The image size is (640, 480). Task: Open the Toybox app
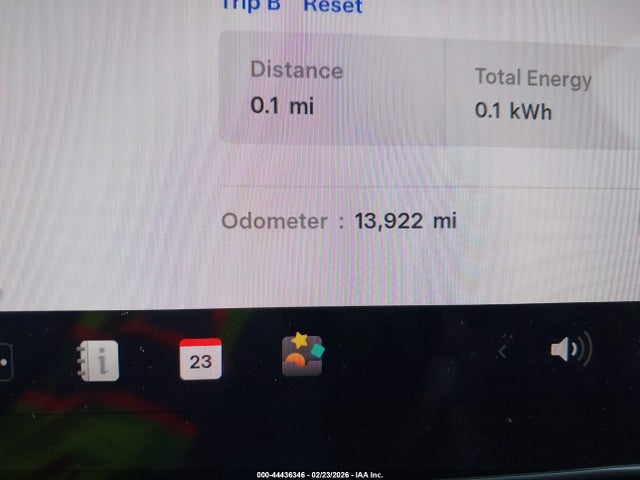(302, 354)
